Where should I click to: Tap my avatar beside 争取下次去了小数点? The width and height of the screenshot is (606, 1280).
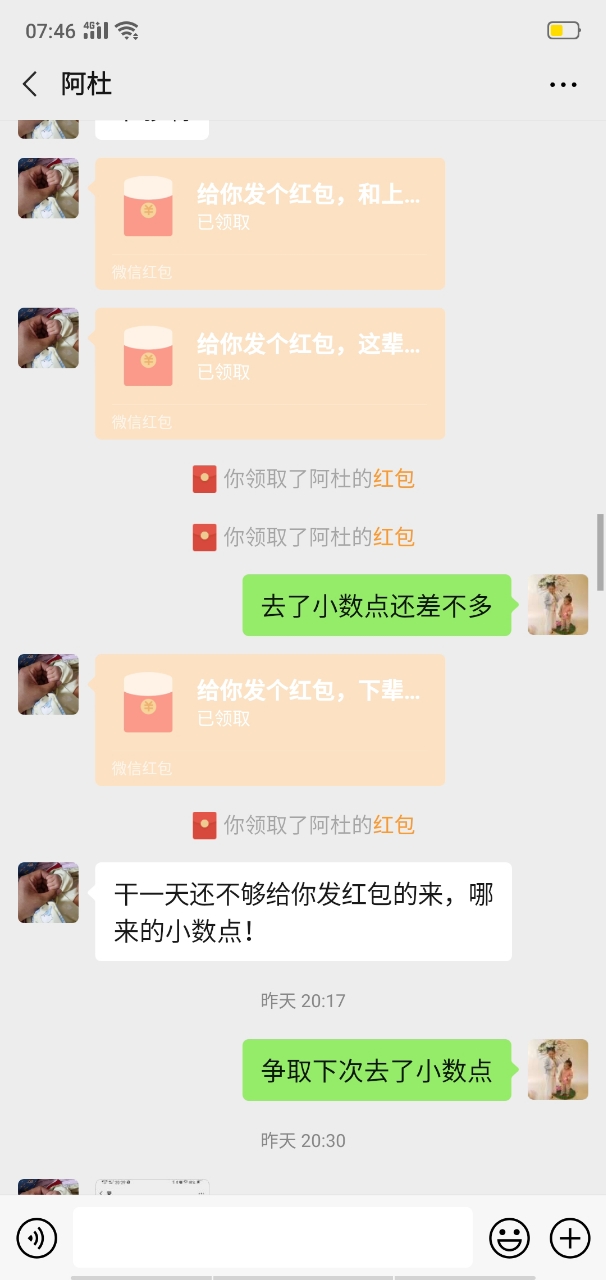(558, 1069)
